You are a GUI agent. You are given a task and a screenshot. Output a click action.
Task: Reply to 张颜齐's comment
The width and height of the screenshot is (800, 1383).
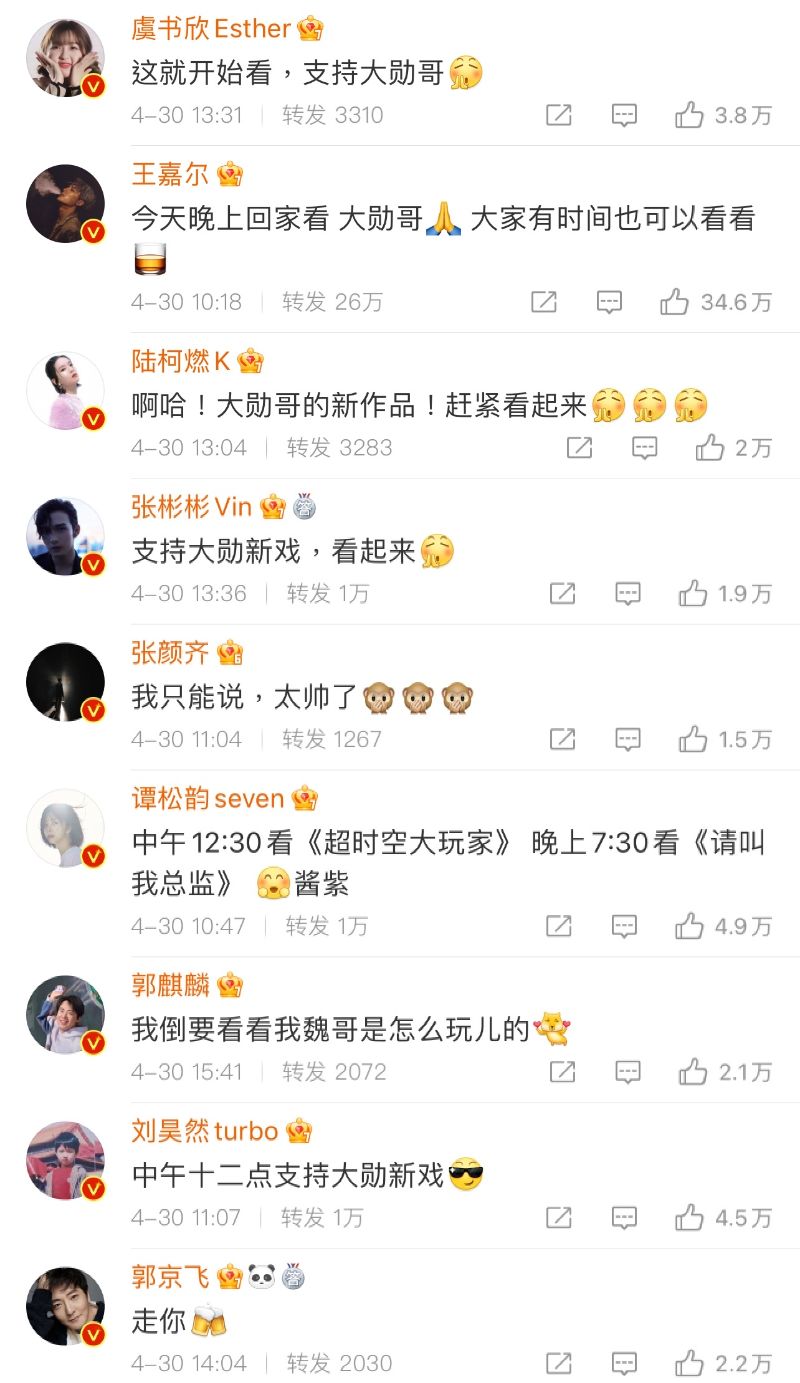pos(627,739)
